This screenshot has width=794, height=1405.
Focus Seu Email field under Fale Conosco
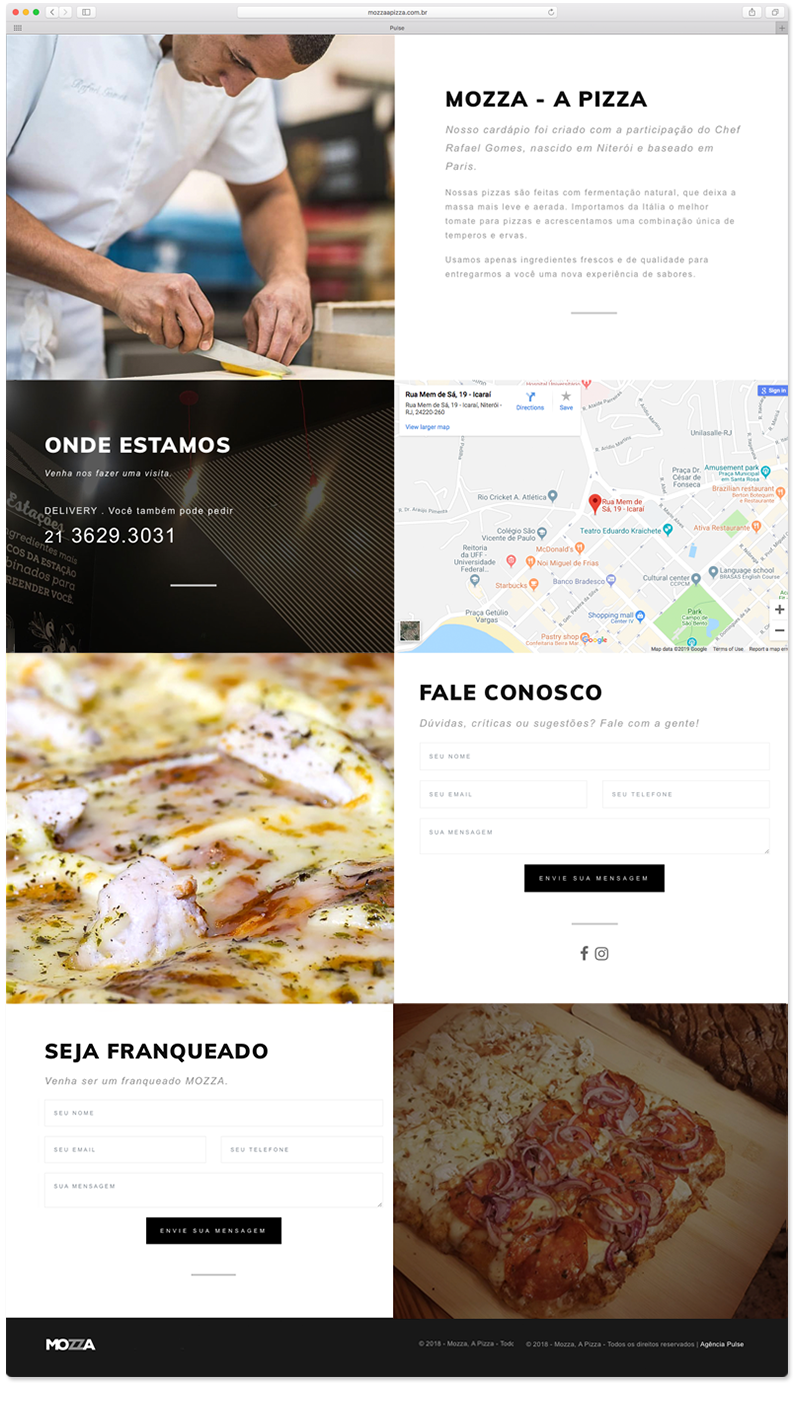pyautogui.click(x=503, y=794)
